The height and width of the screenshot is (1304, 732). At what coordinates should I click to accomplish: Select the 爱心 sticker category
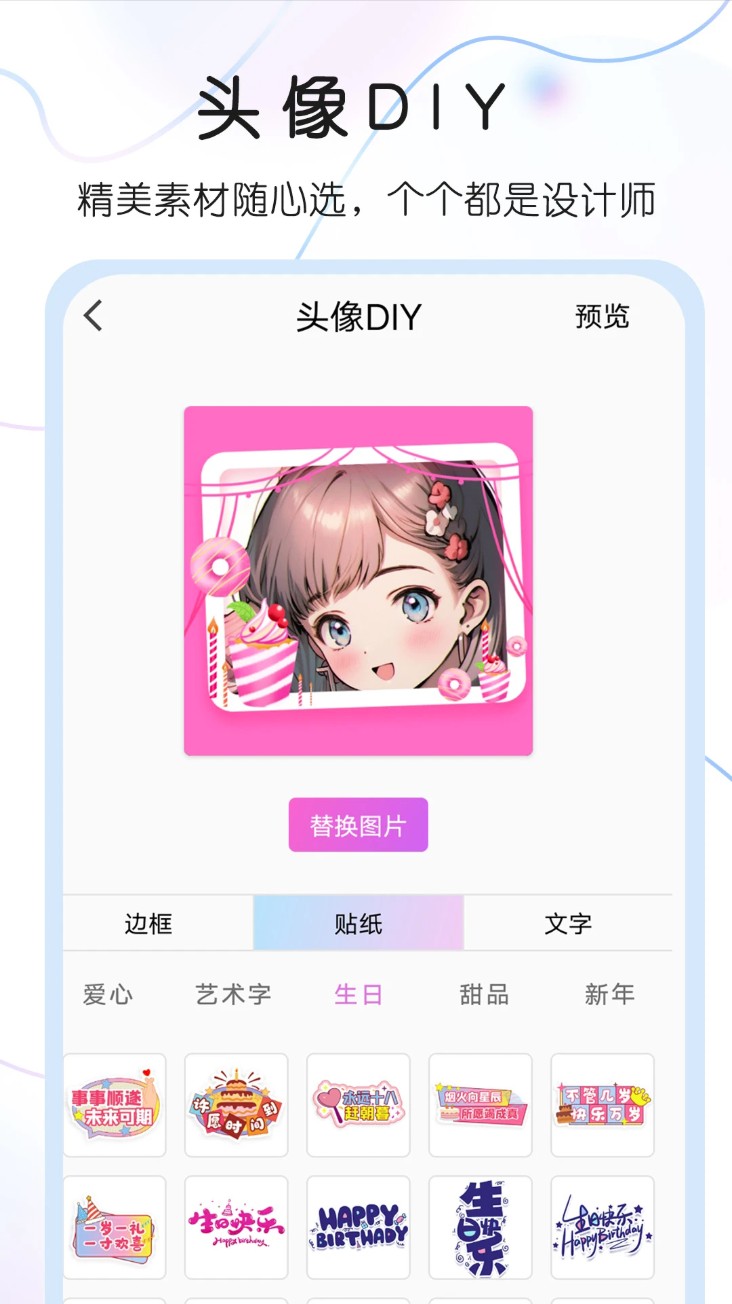108,994
